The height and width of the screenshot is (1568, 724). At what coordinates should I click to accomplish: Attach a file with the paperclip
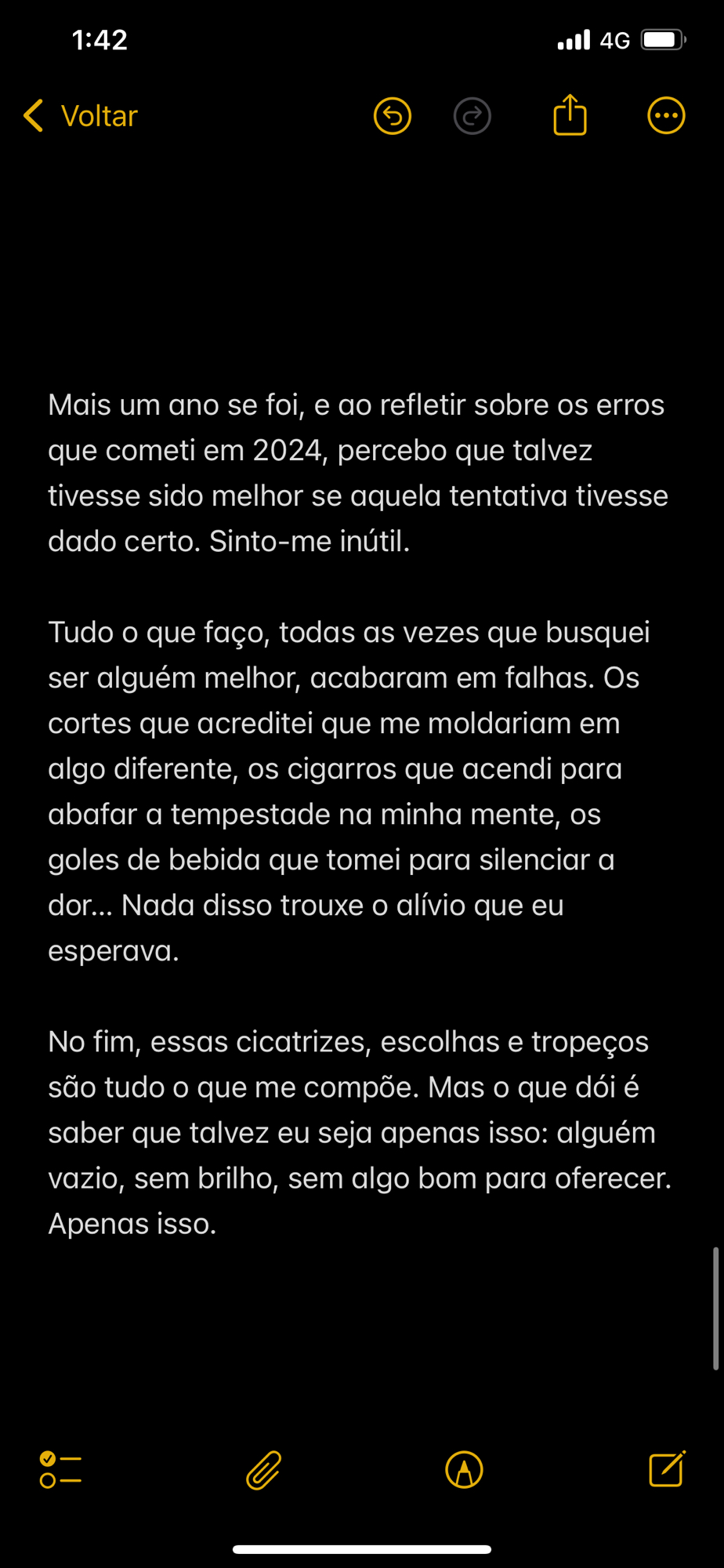pos(263,1469)
